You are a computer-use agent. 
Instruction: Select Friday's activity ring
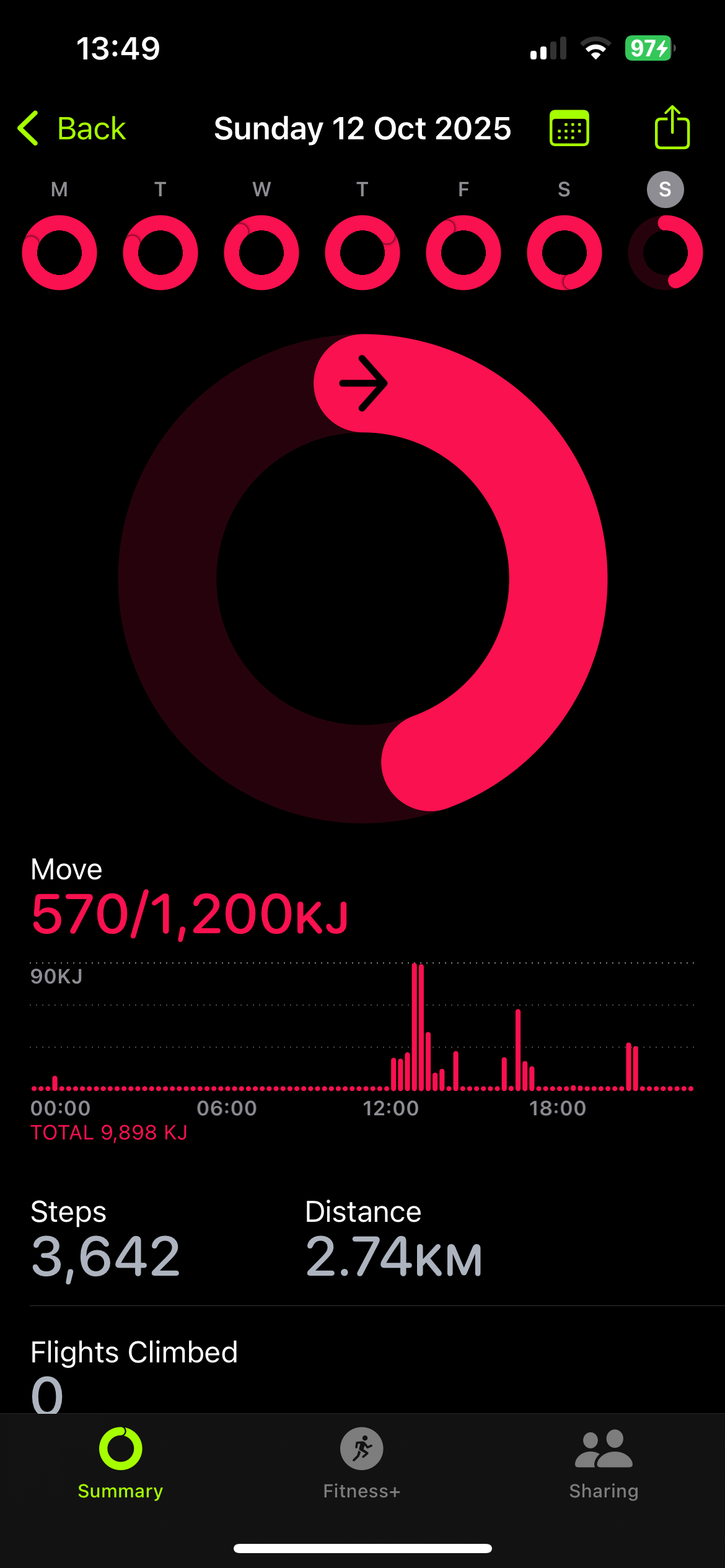tap(464, 253)
